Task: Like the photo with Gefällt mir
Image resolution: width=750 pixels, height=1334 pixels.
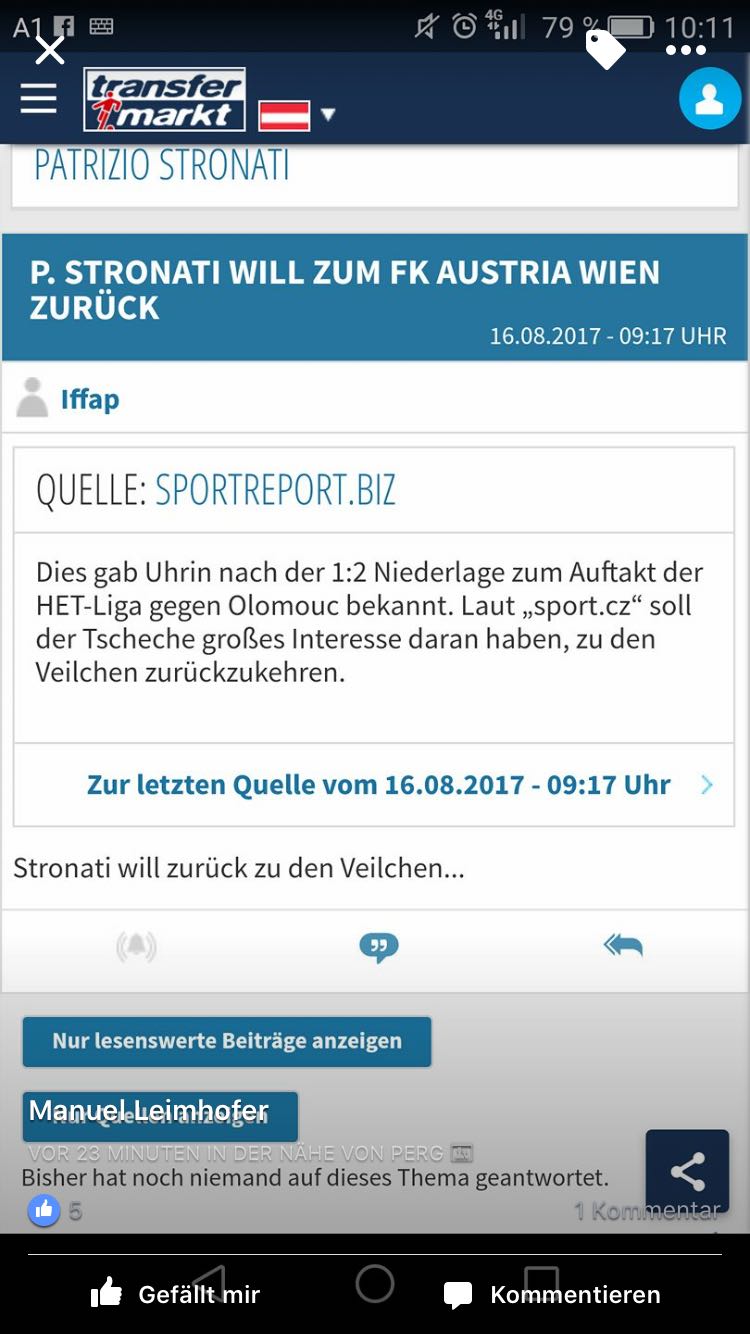Action: [x=175, y=1294]
